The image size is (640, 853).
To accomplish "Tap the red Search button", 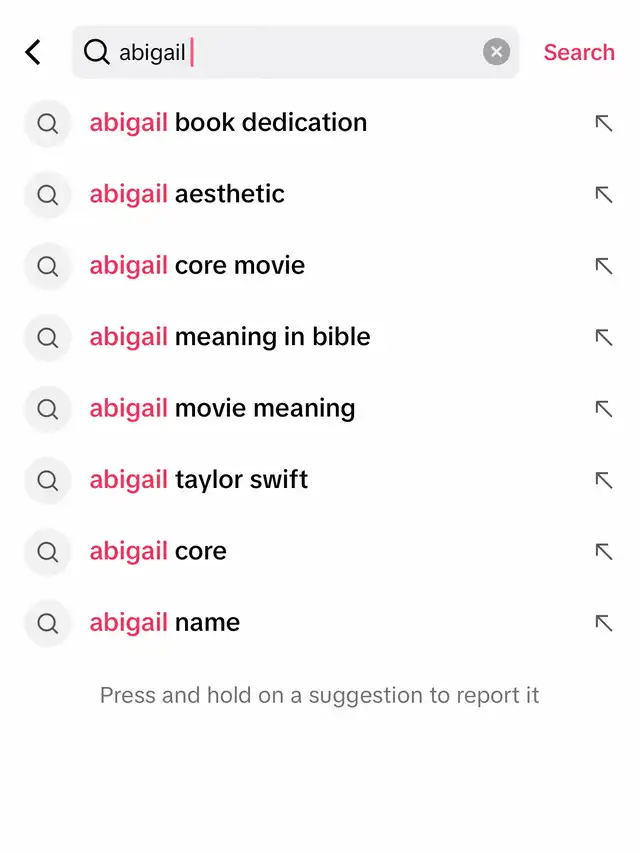I will click(x=579, y=52).
